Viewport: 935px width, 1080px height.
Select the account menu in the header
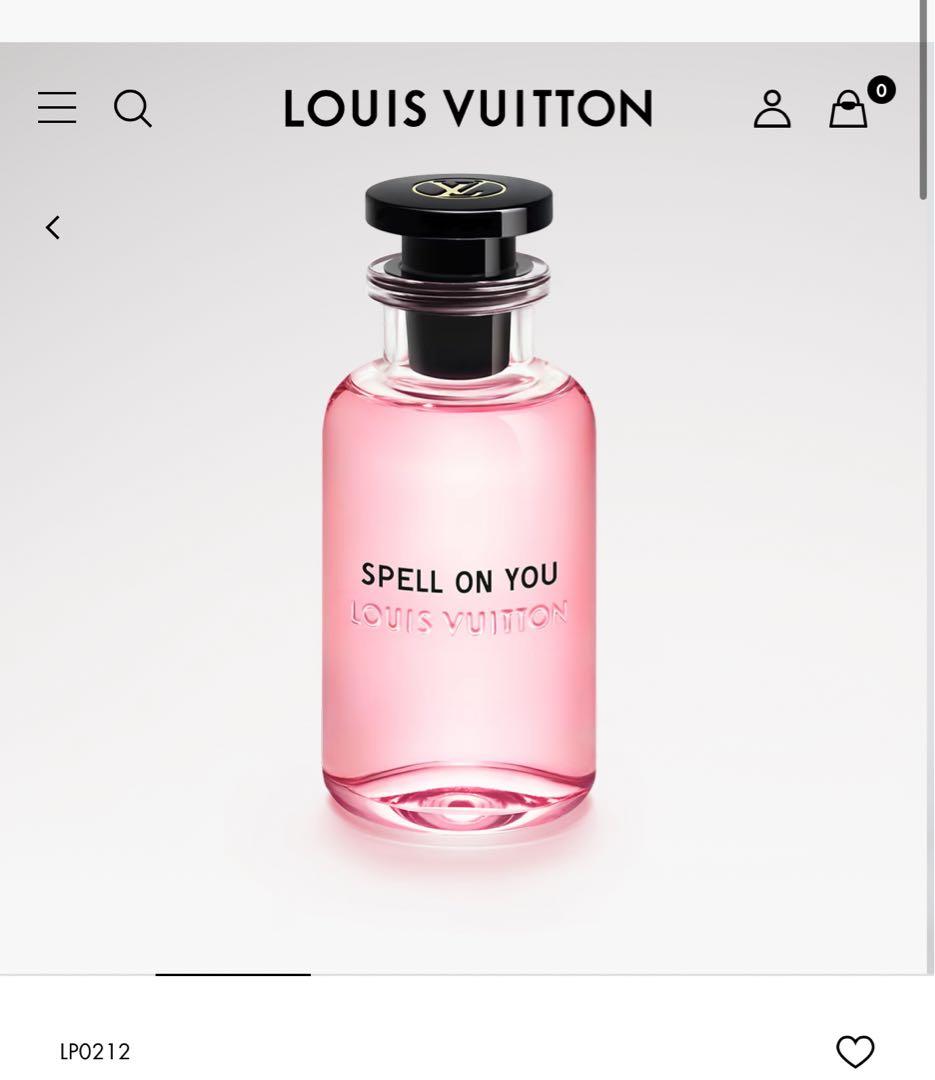tap(773, 108)
